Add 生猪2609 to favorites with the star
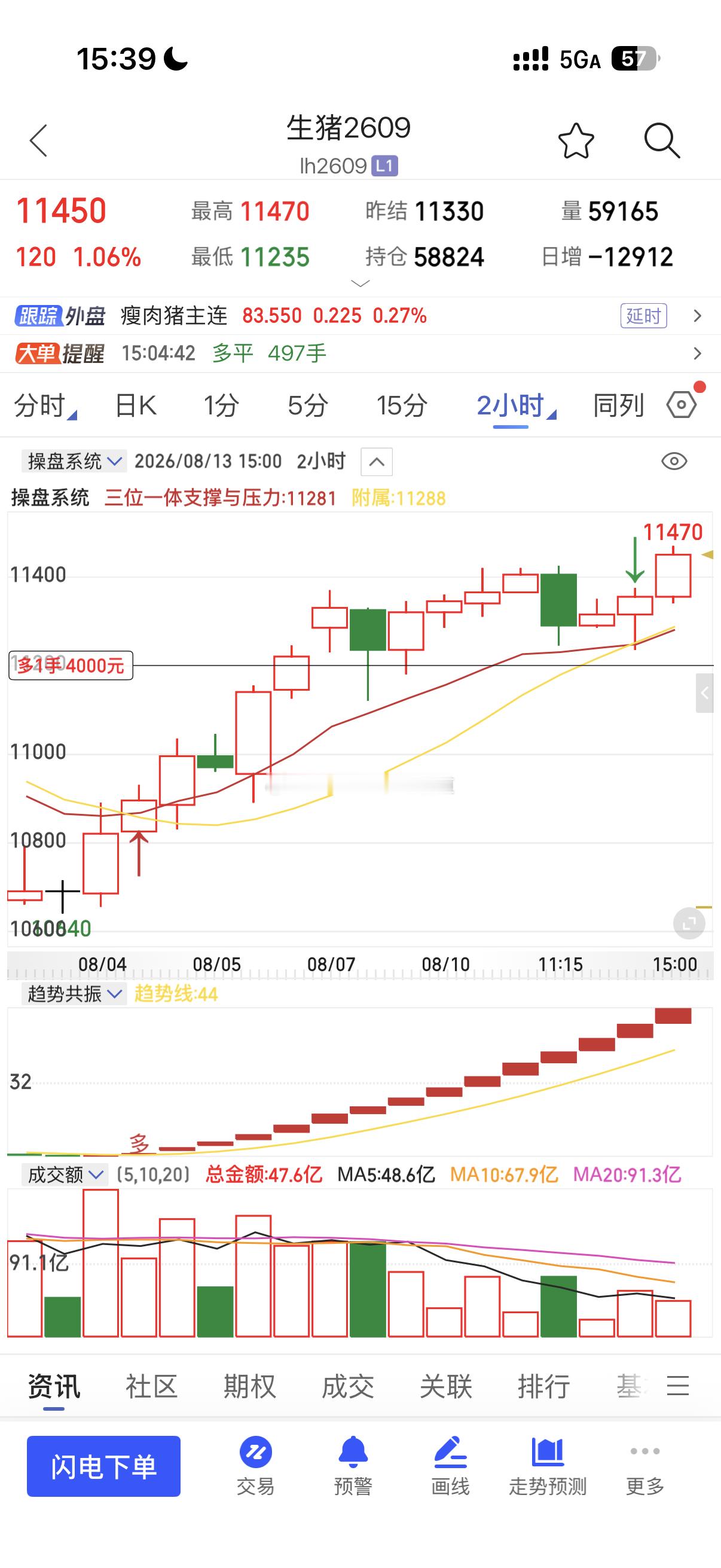Screen dimensions: 721x1568 point(576,141)
